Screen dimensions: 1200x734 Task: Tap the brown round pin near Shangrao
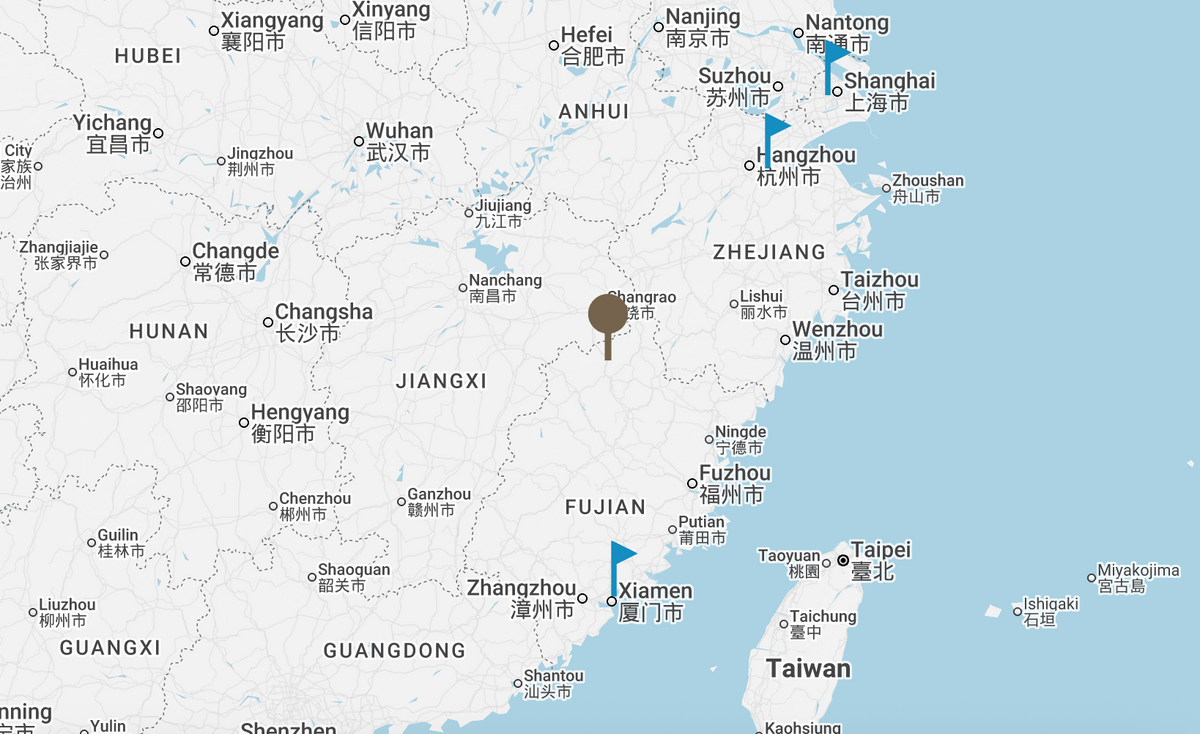(x=608, y=314)
